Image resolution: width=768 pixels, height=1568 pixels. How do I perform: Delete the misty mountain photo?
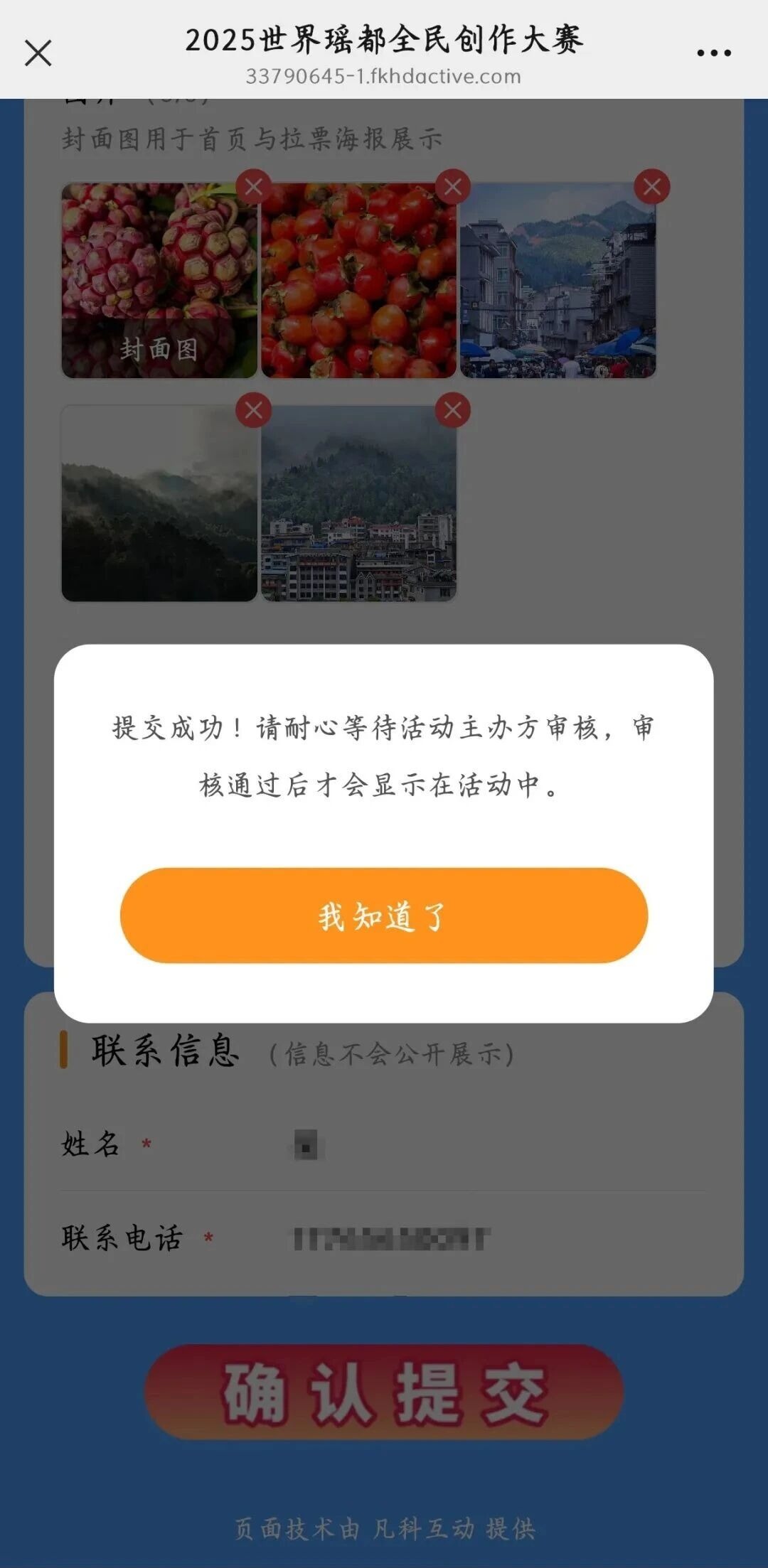(x=253, y=410)
